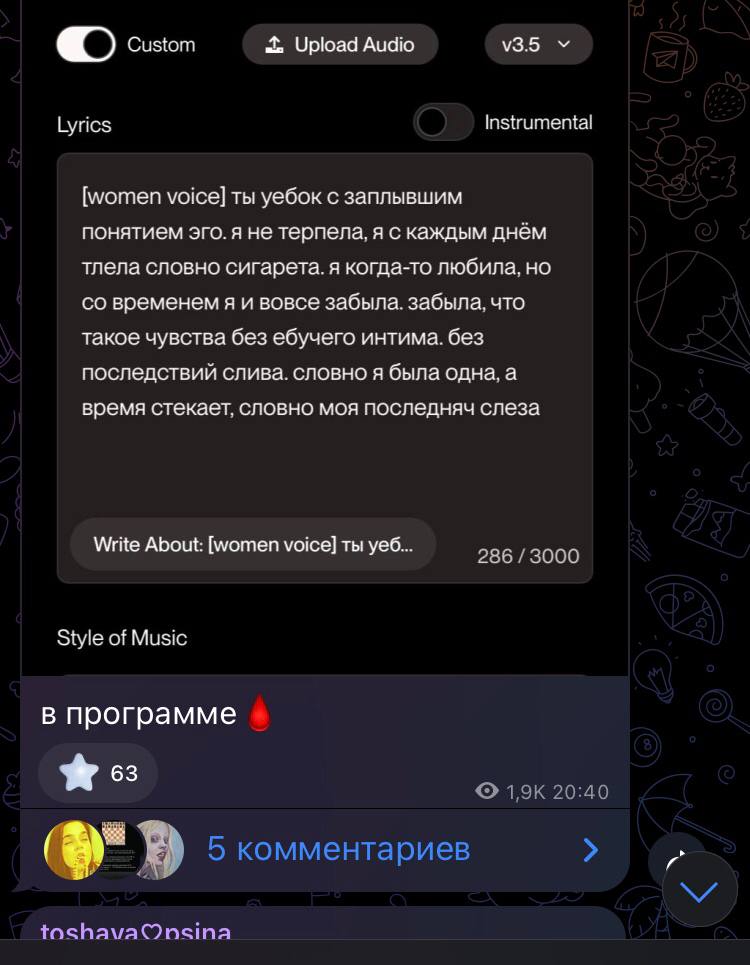Open the 5 комментариев thread

[338, 849]
